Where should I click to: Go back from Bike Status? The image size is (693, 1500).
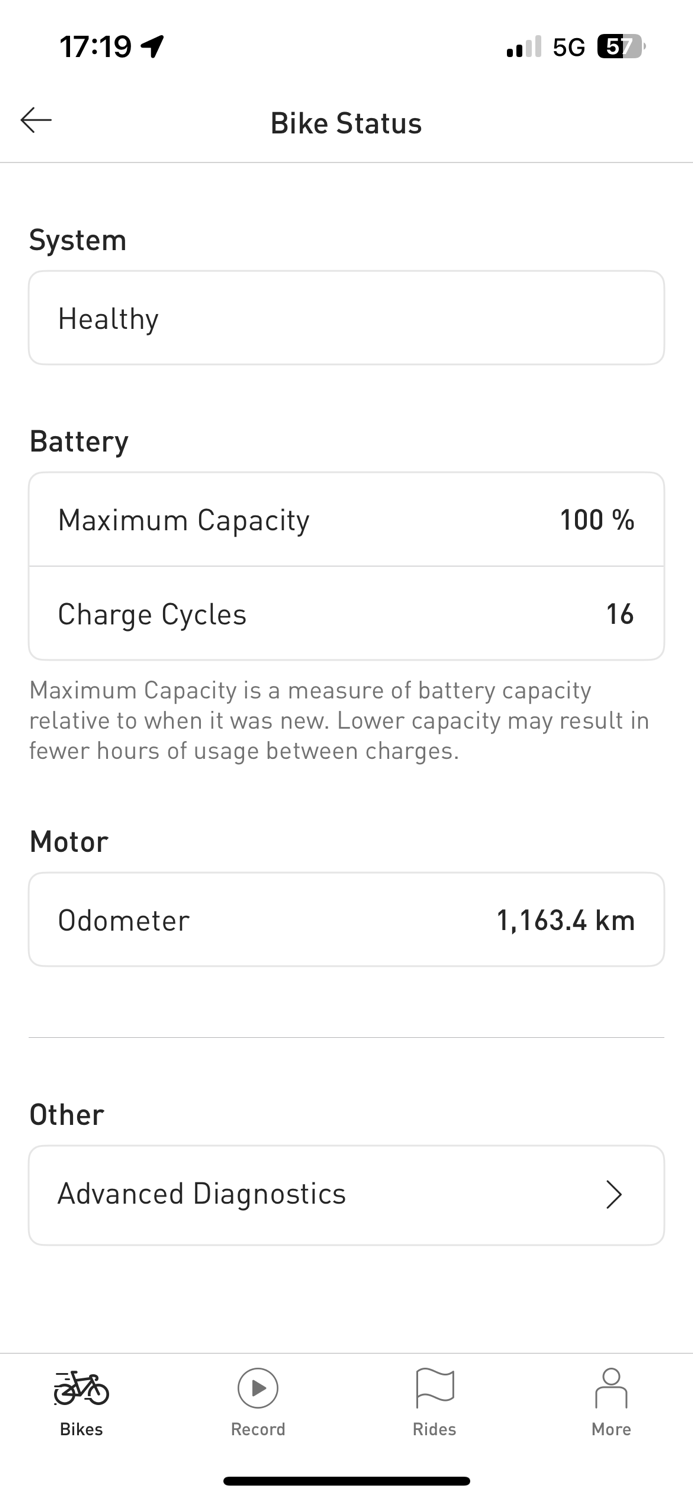(x=36, y=121)
